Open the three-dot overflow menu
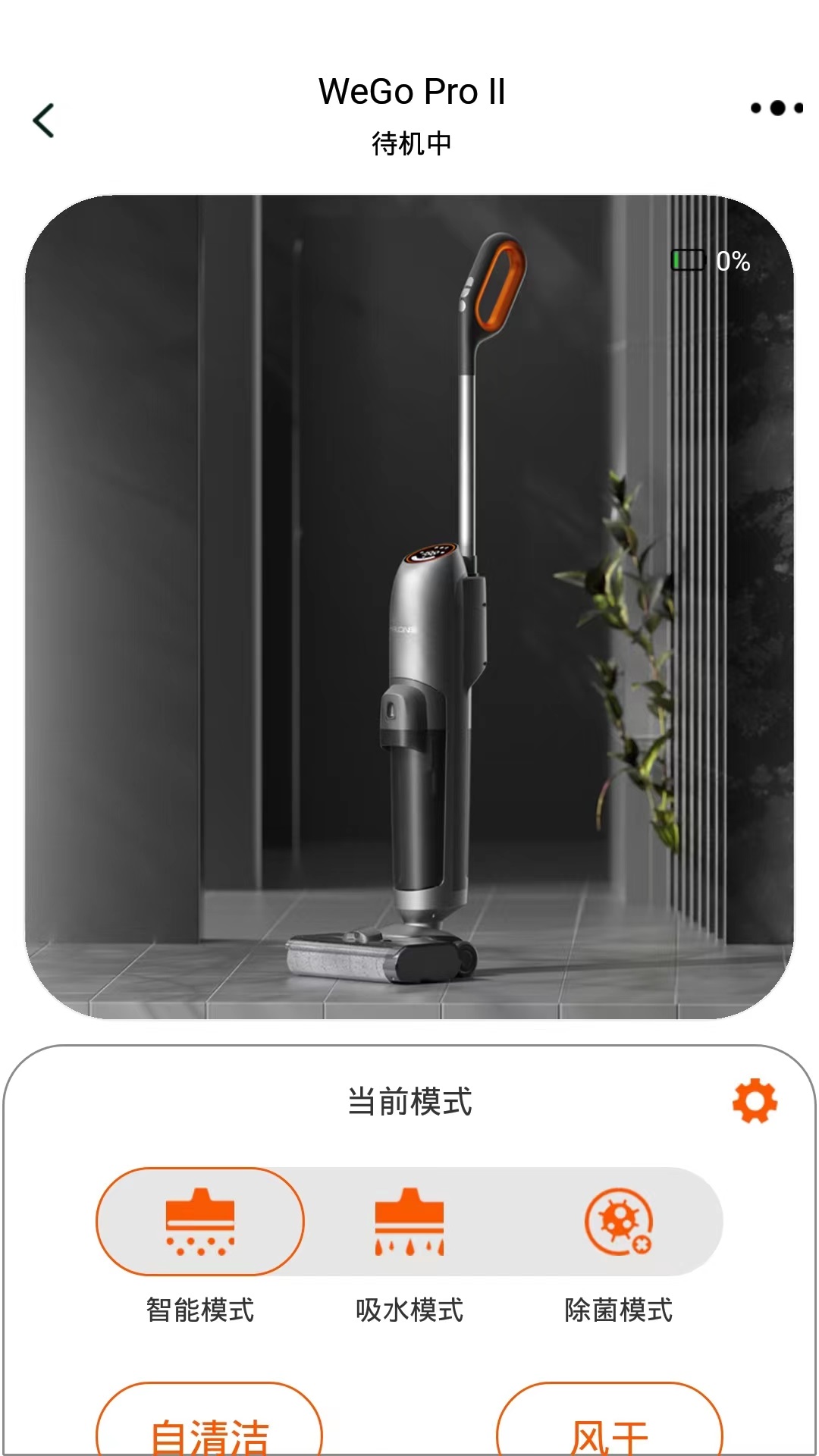The height and width of the screenshot is (1456, 819). click(x=777, y=108)
